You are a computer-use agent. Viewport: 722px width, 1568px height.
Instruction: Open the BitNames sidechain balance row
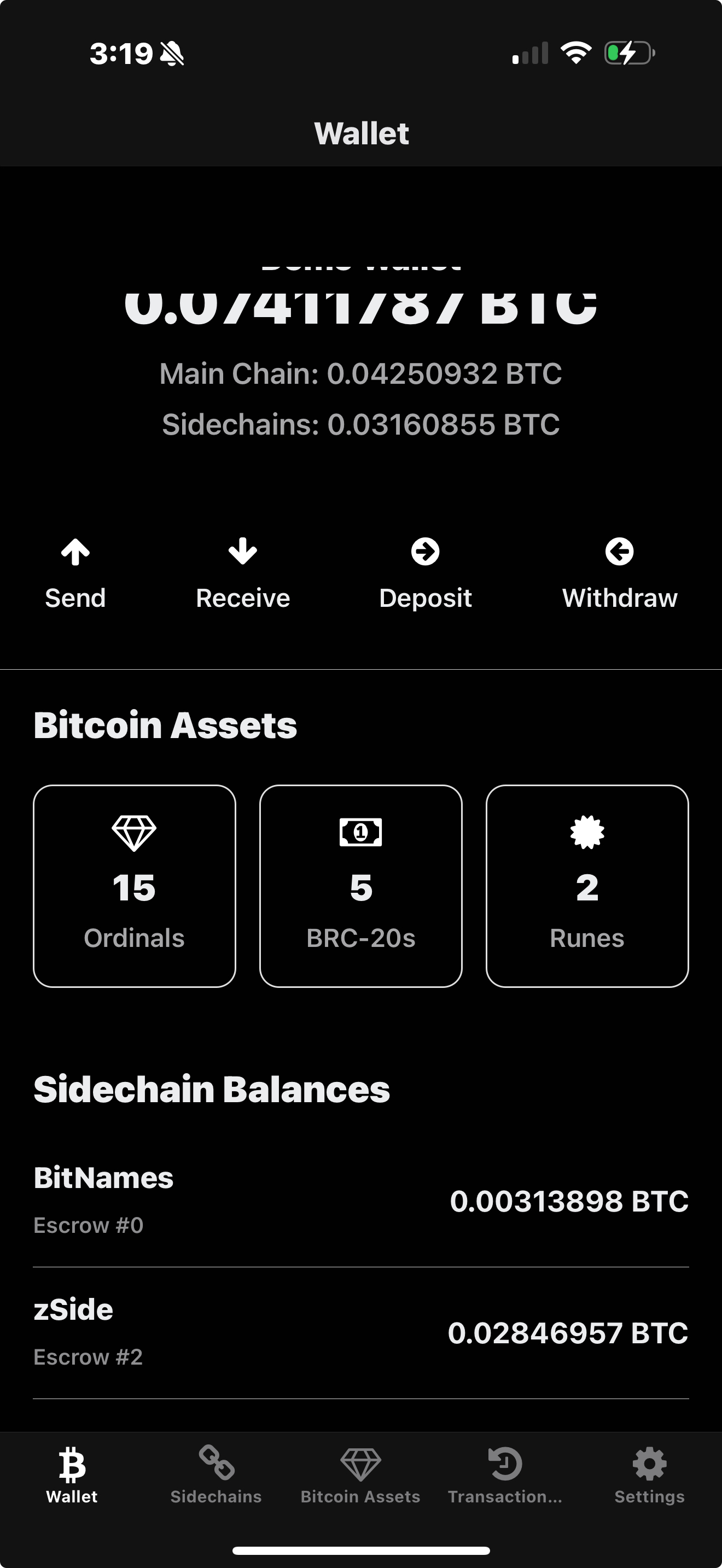[361, 1201]
